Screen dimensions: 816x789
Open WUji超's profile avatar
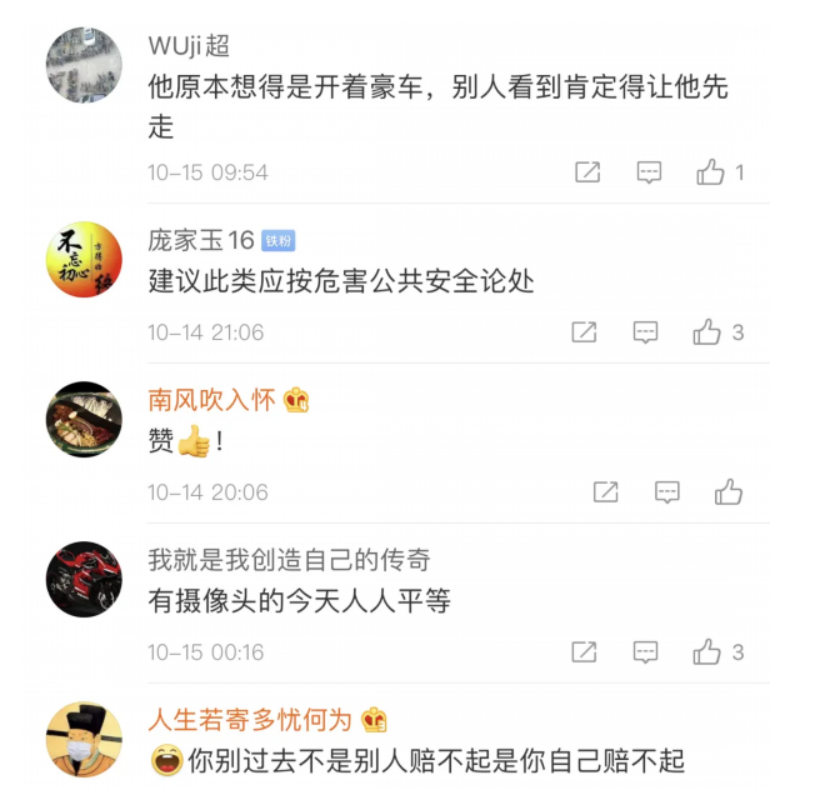click(x=83, y=65)
